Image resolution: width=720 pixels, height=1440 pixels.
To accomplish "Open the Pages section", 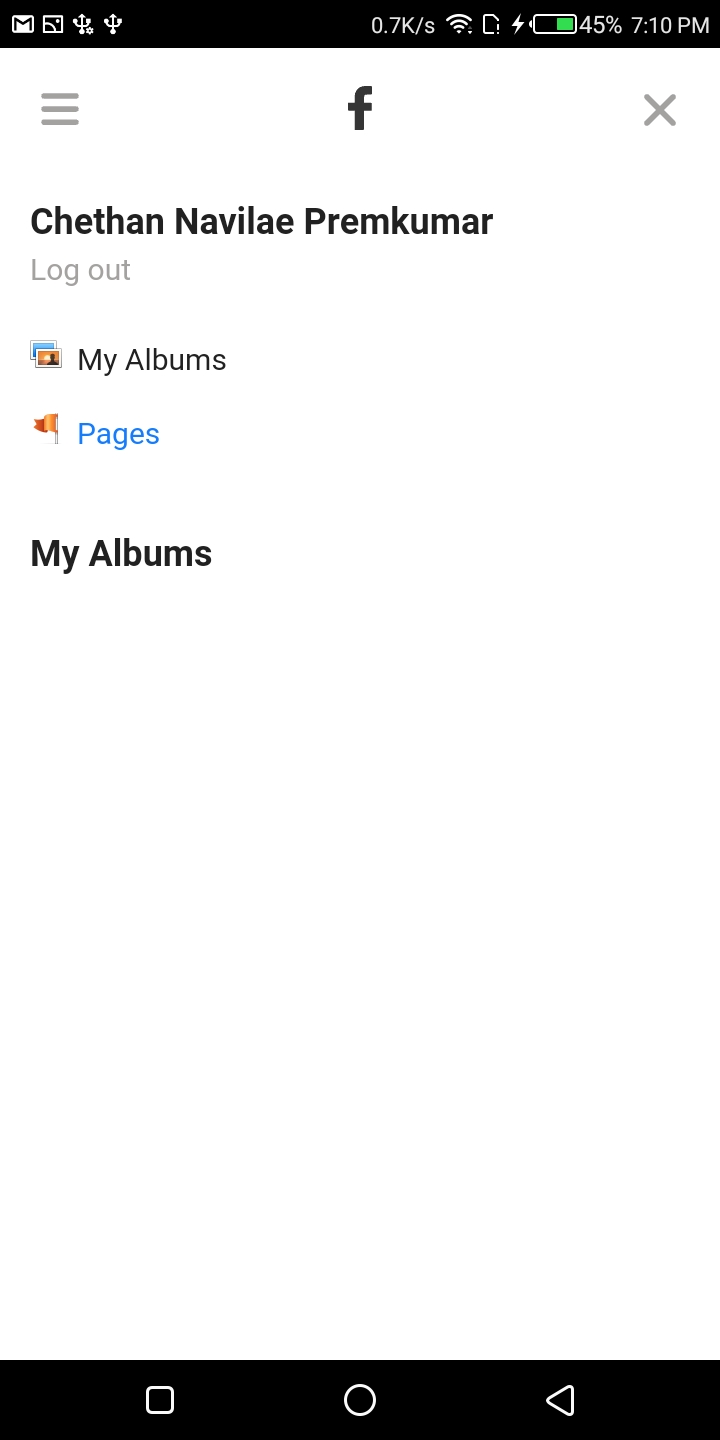I will coord(118,432).
